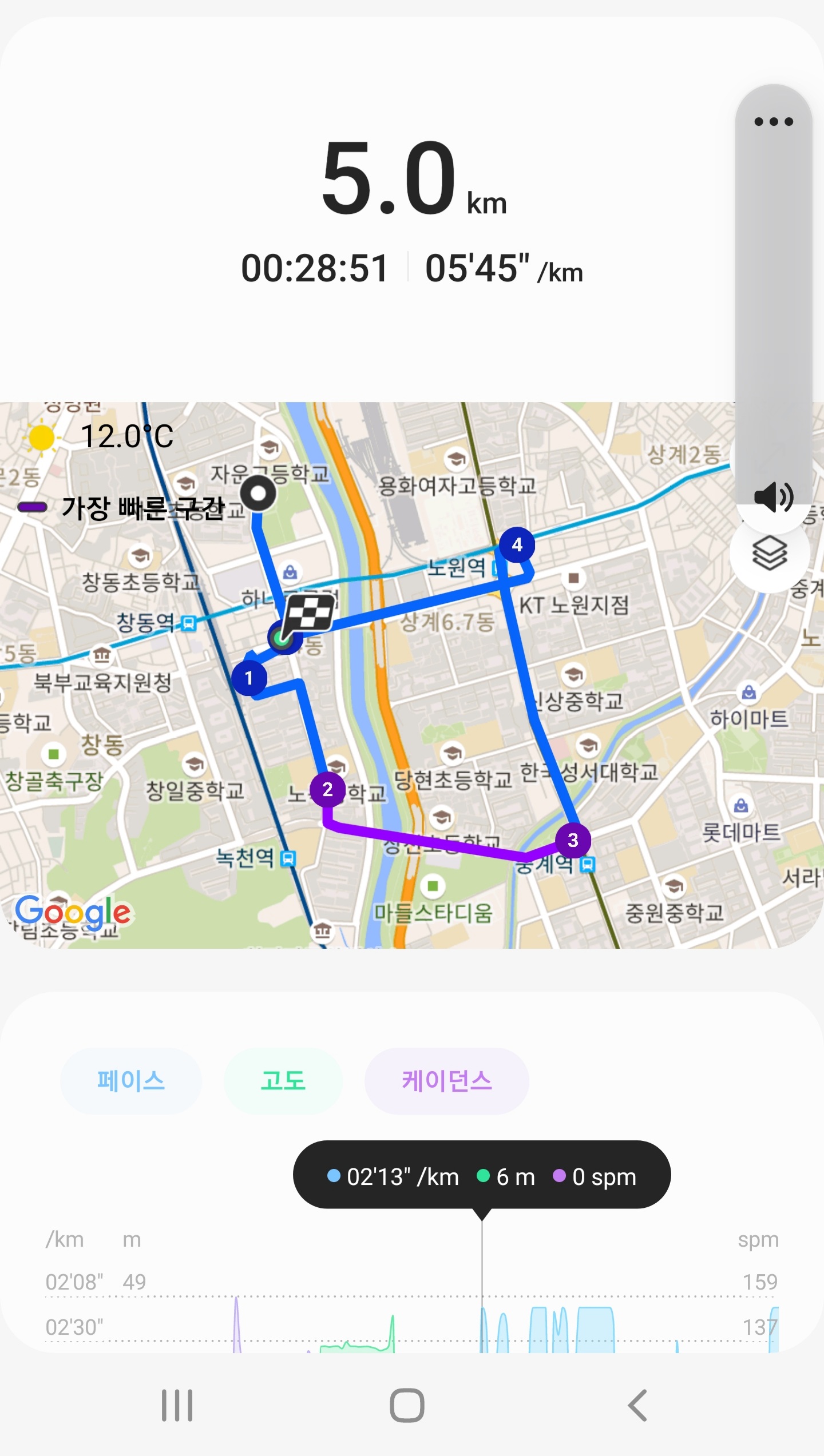Screen dimensions: 824x1456
Task: Toggle the 페이스 chart chip
Action: click(131, 1081)
